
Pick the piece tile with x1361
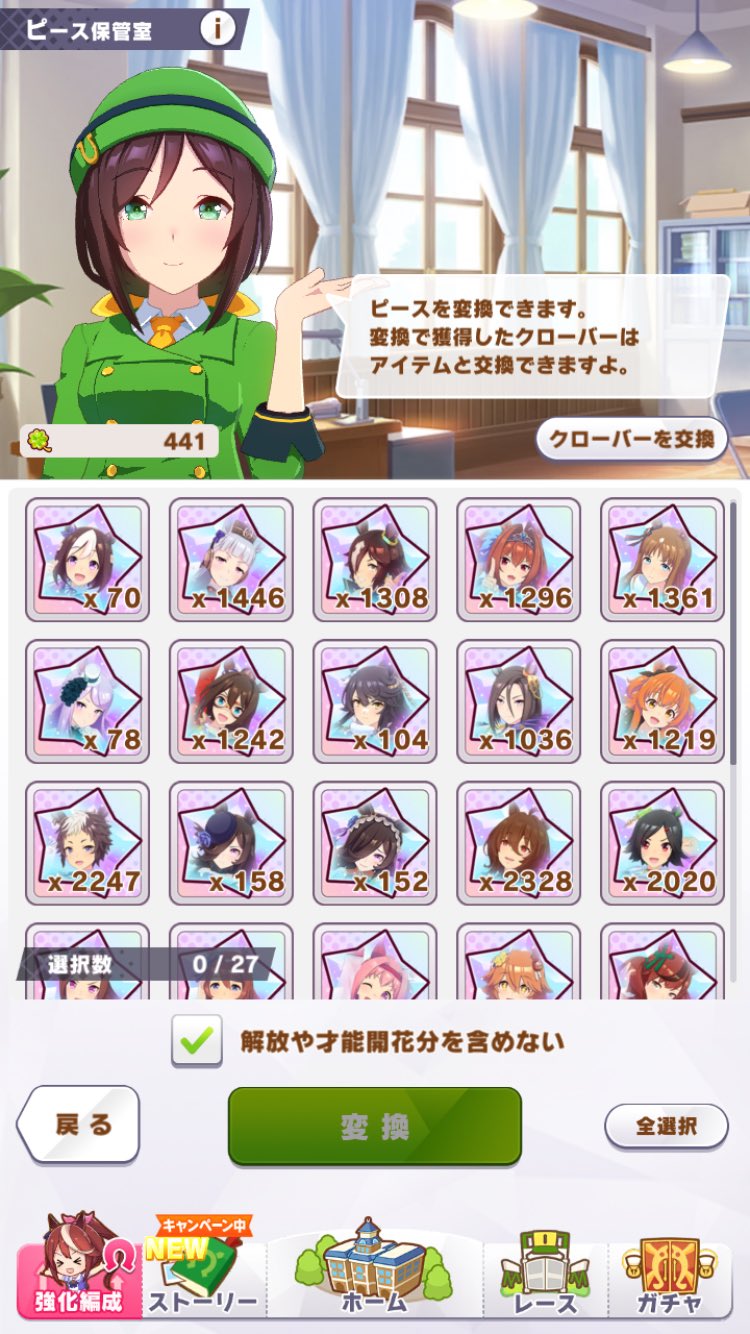coord(663,560)
